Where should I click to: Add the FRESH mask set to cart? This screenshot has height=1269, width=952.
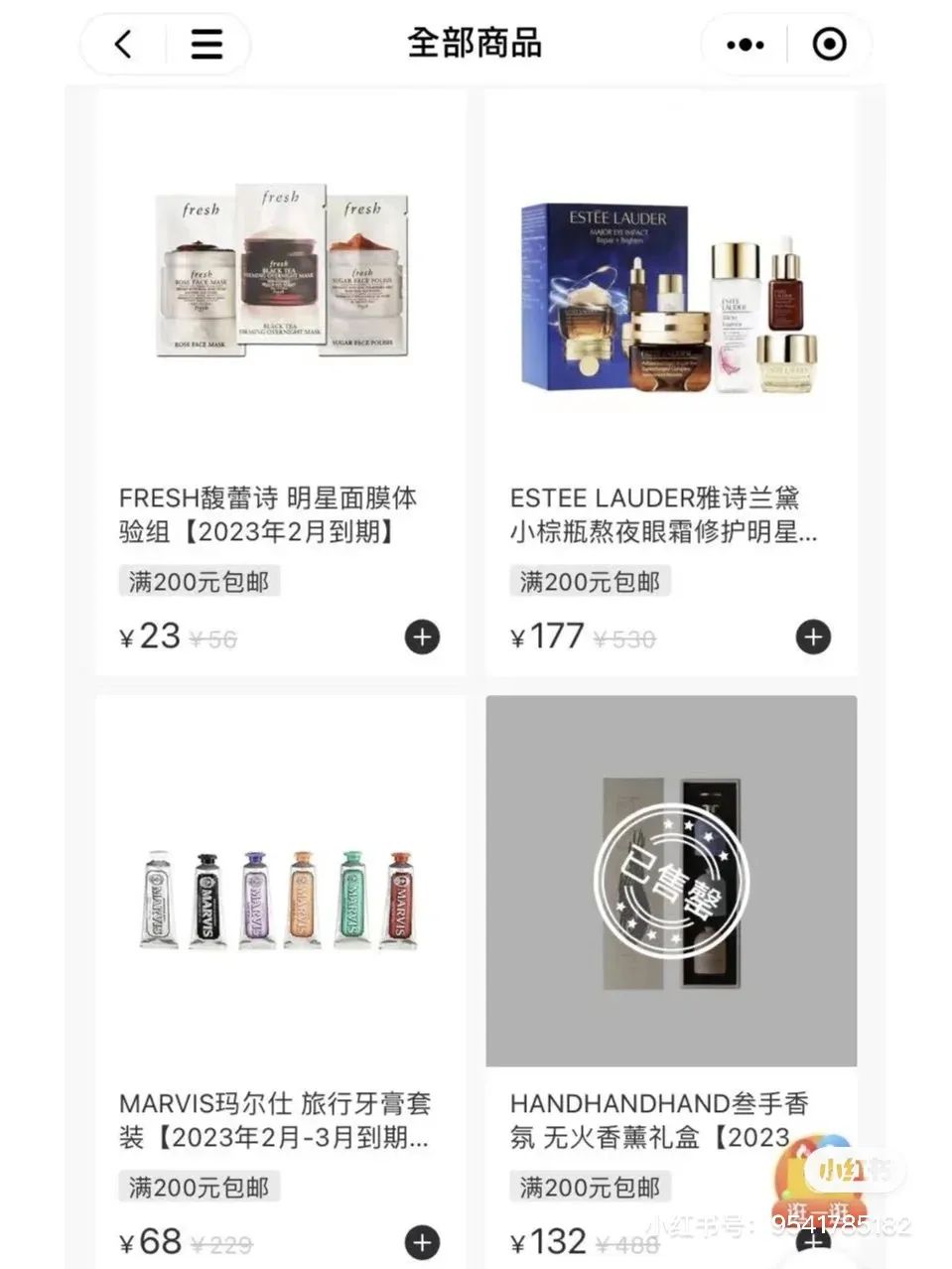(x=422, y=636)
